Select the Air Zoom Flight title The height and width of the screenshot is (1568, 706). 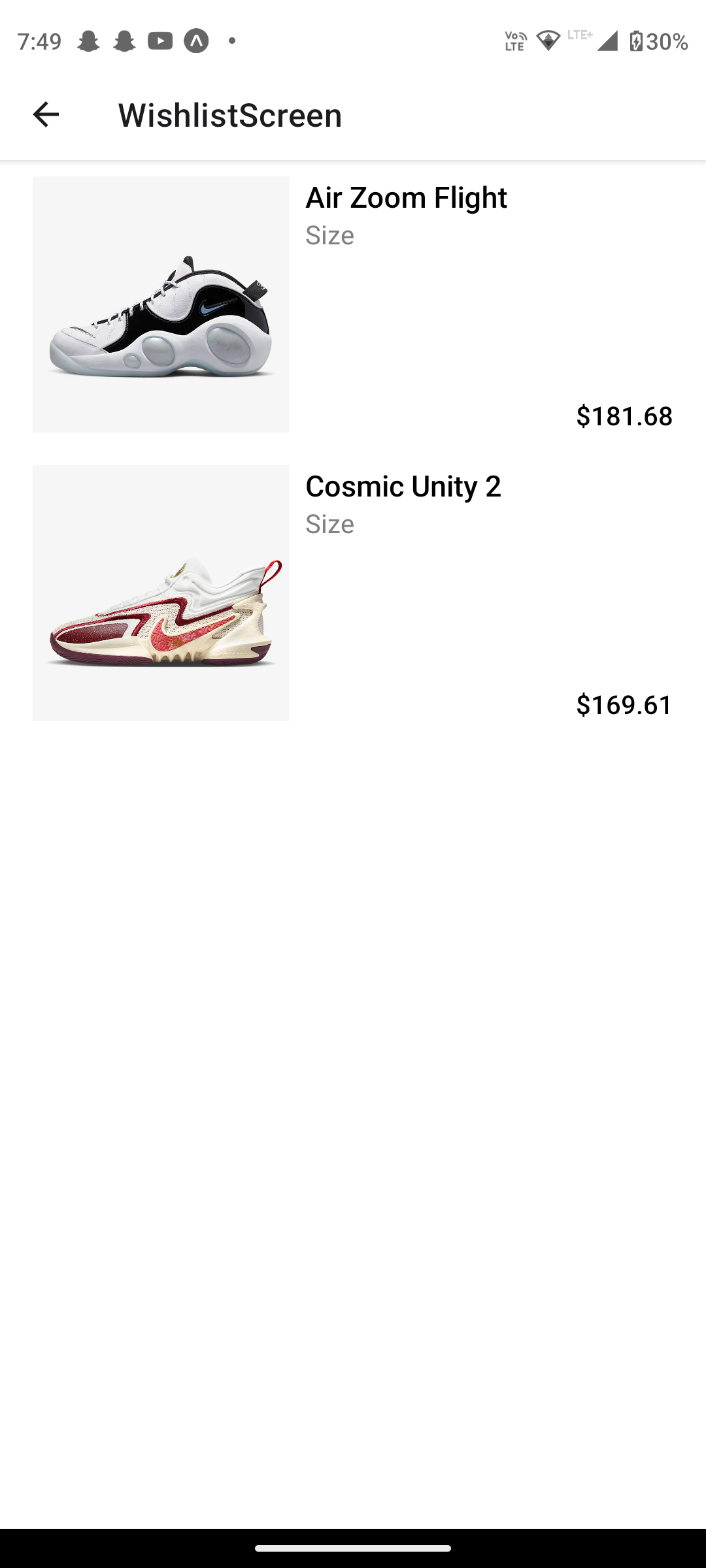pyautogui.click(x=406, y=197)
